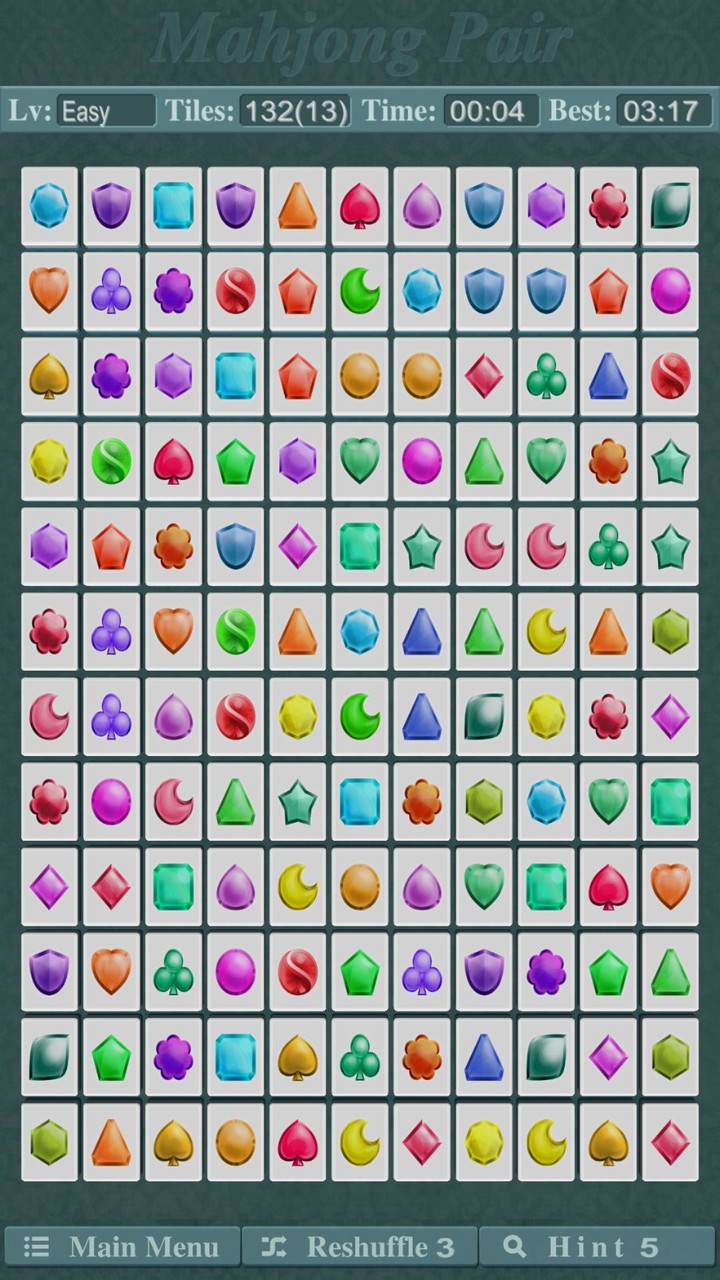Click the Tiles counter display
The image size is (720, 1280).
tap(295, 111)
